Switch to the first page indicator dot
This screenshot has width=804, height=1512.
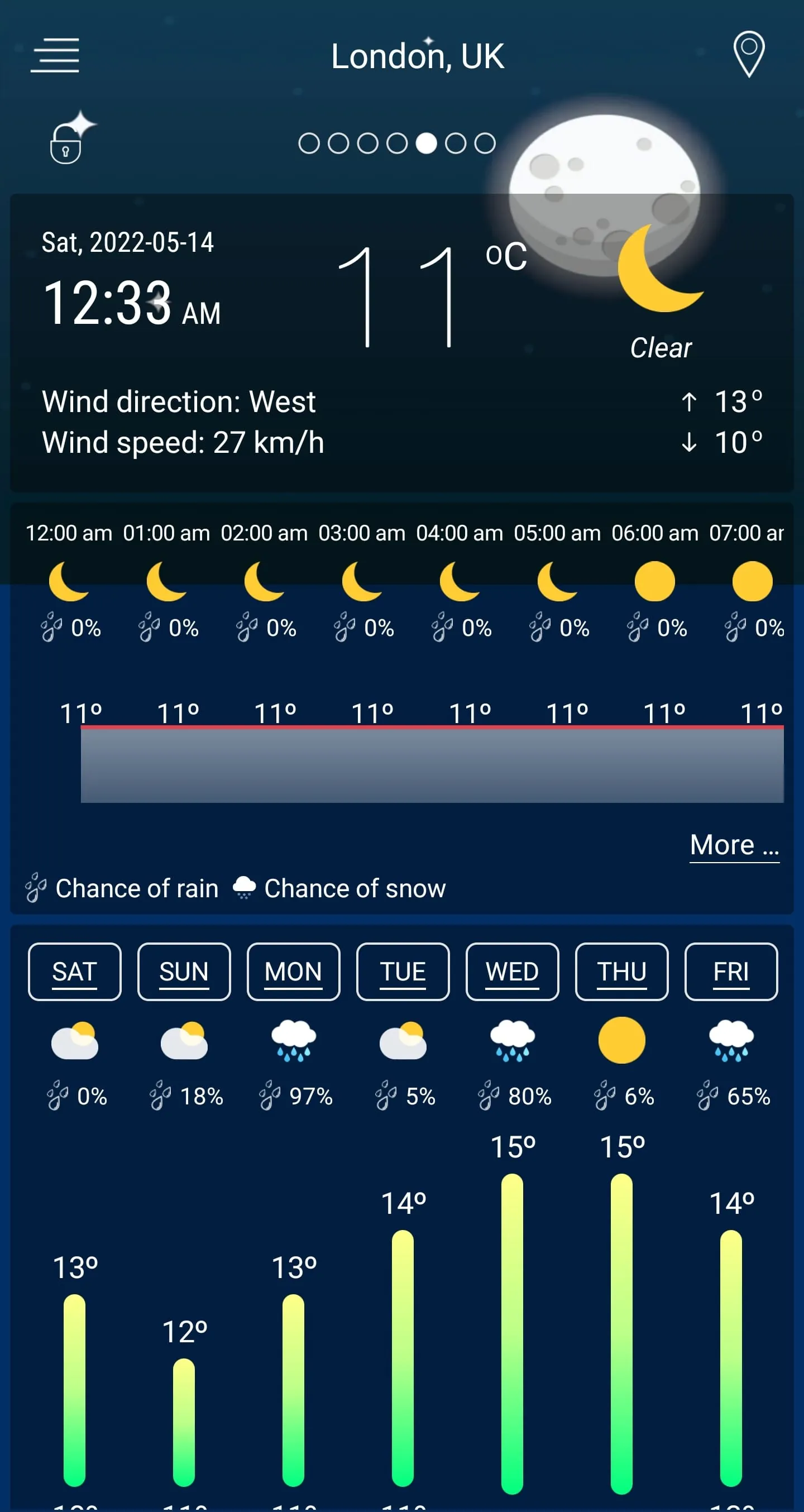(x=310, y=141)
